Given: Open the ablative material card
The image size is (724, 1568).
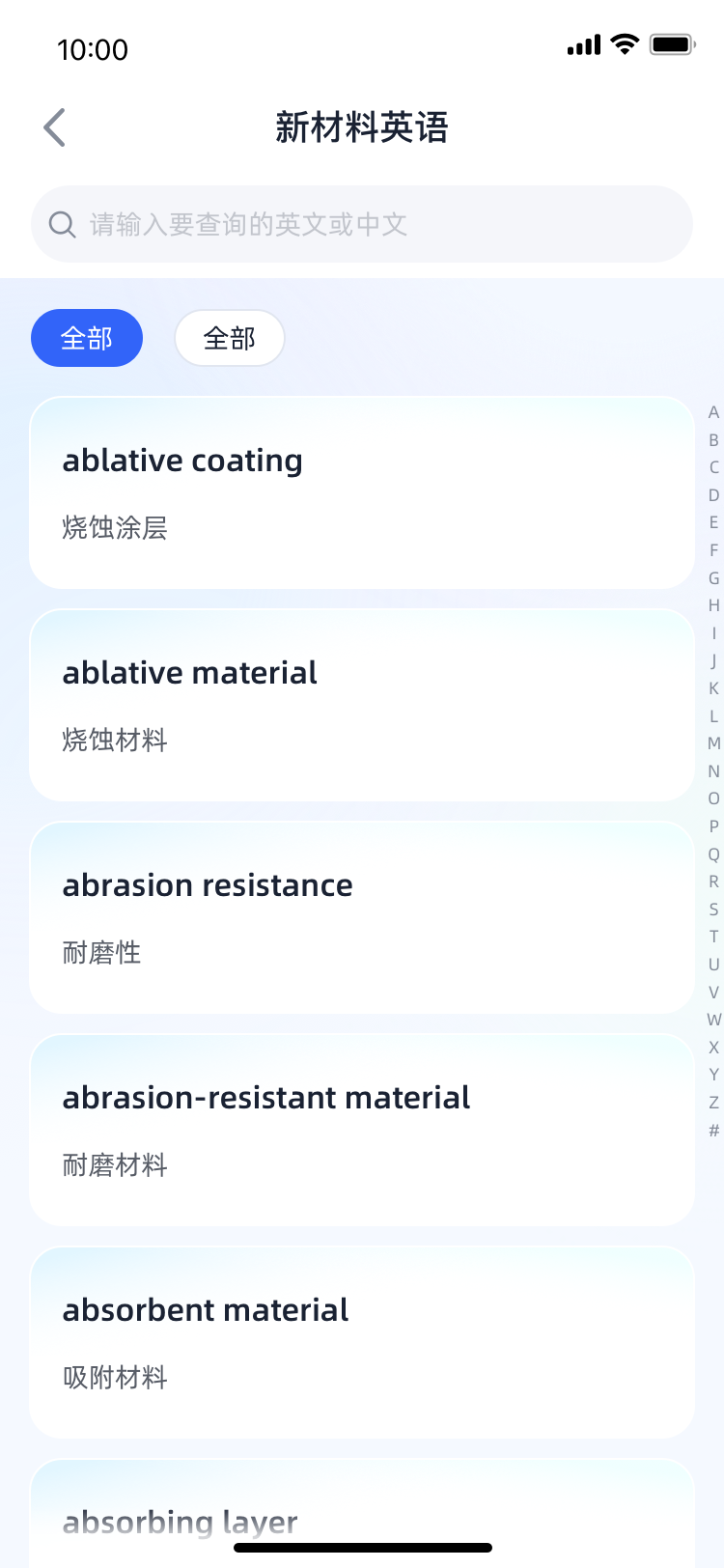Looking at the screenshot, I should pos(362,705).
